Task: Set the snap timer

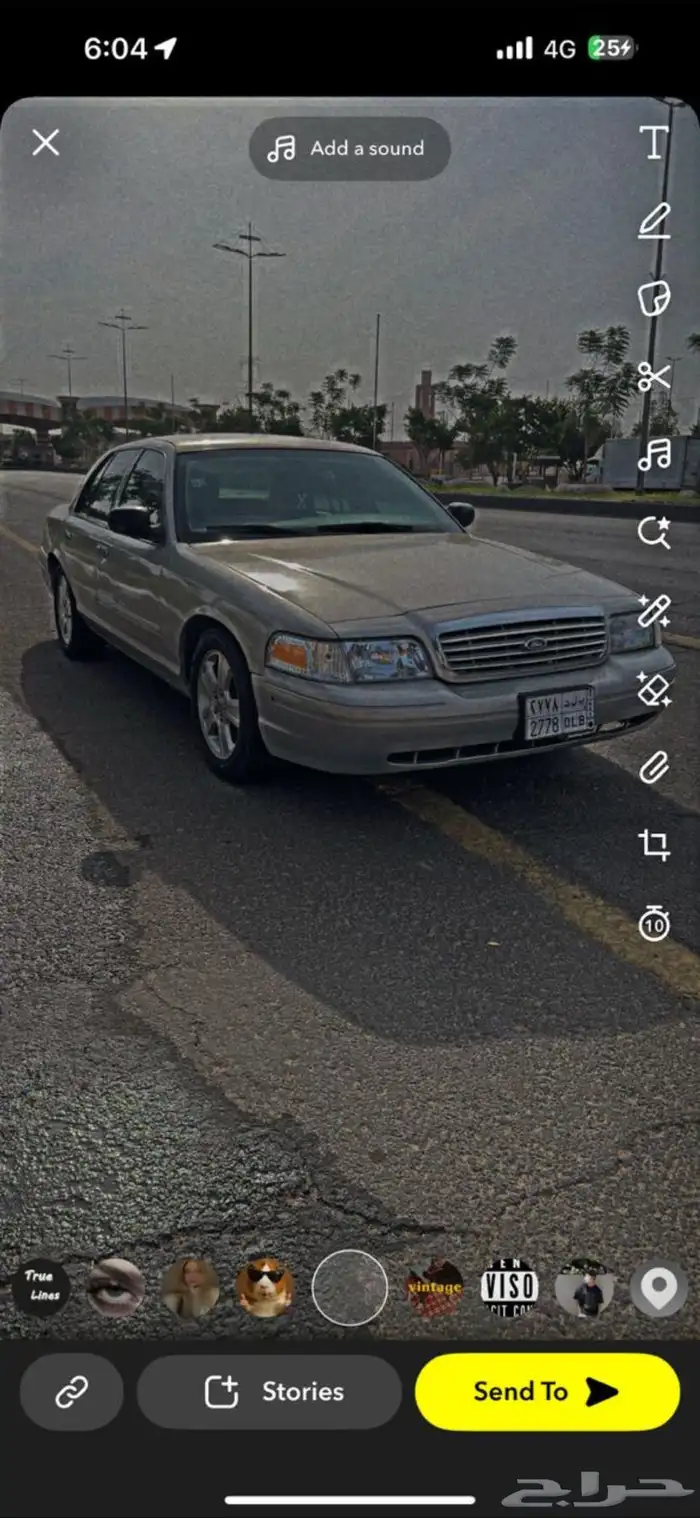Action: click(x=653, y=924)
